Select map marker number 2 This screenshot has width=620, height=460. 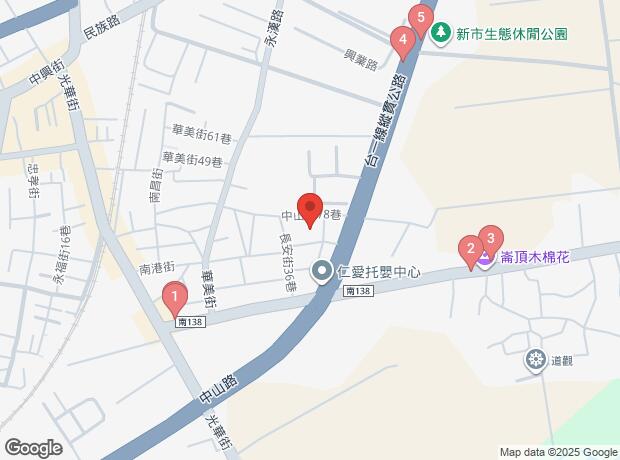tap(468, 250)
